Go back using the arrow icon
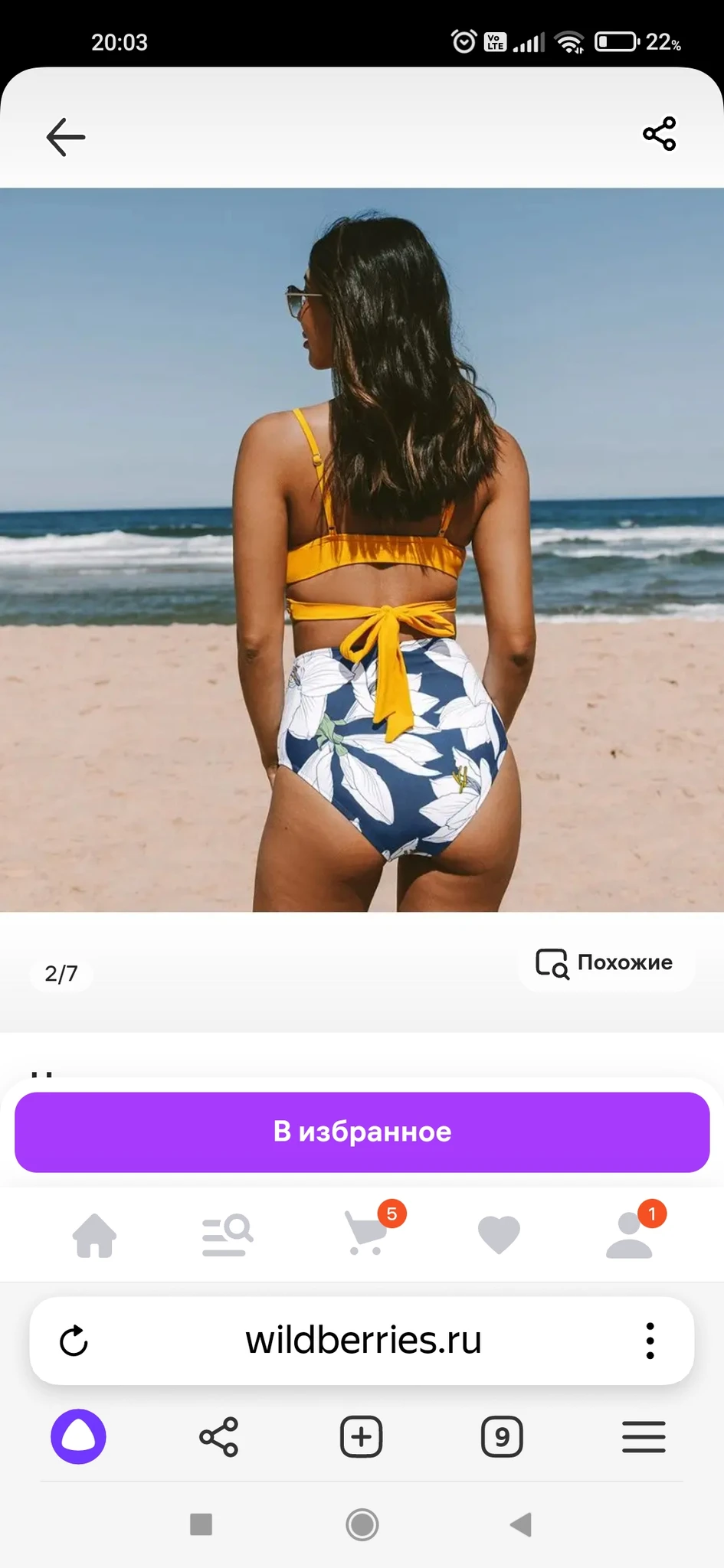 (66, 137)
